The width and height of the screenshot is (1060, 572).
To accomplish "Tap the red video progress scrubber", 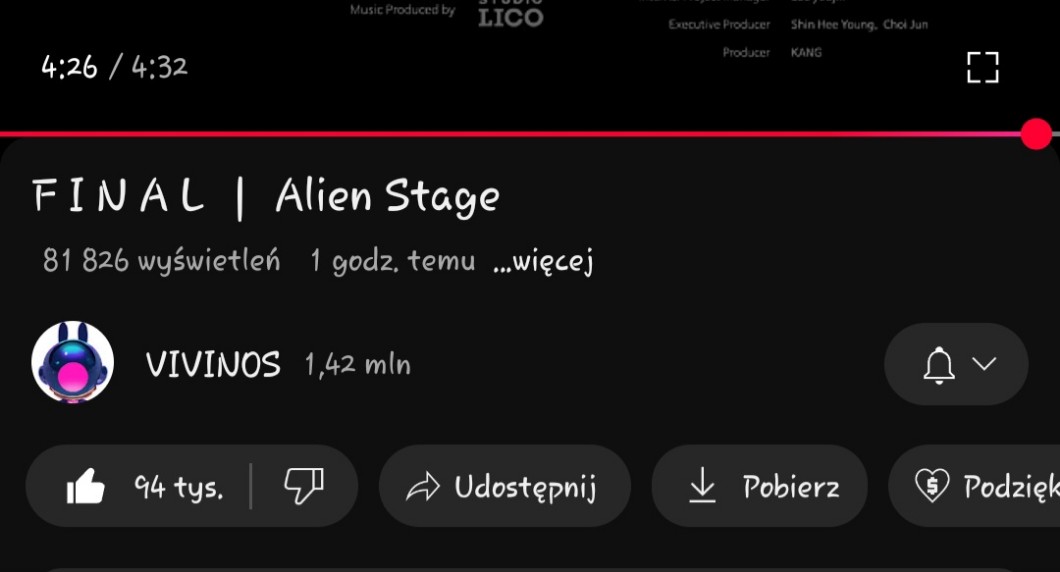I will [1036, 133].
